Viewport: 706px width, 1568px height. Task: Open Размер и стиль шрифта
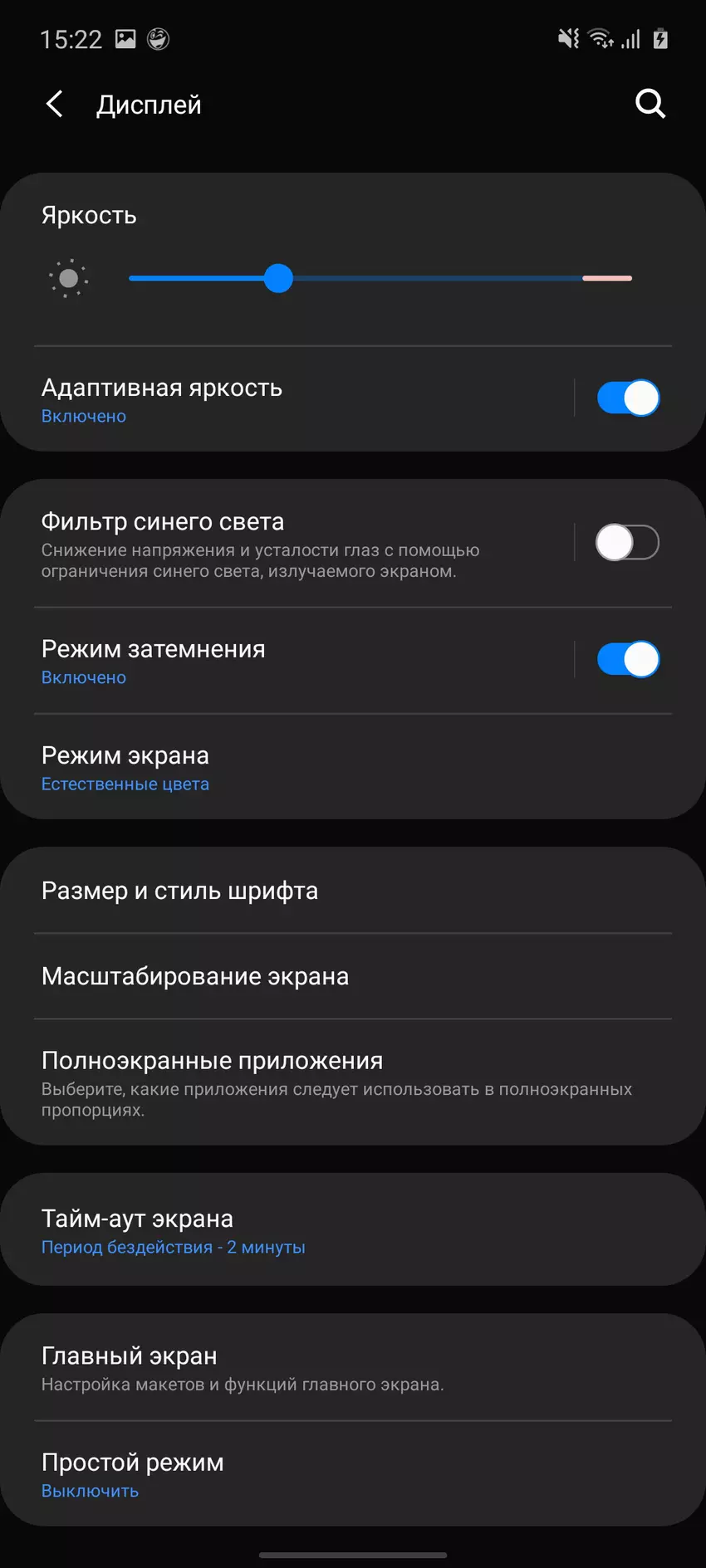[x=332, y=891]
